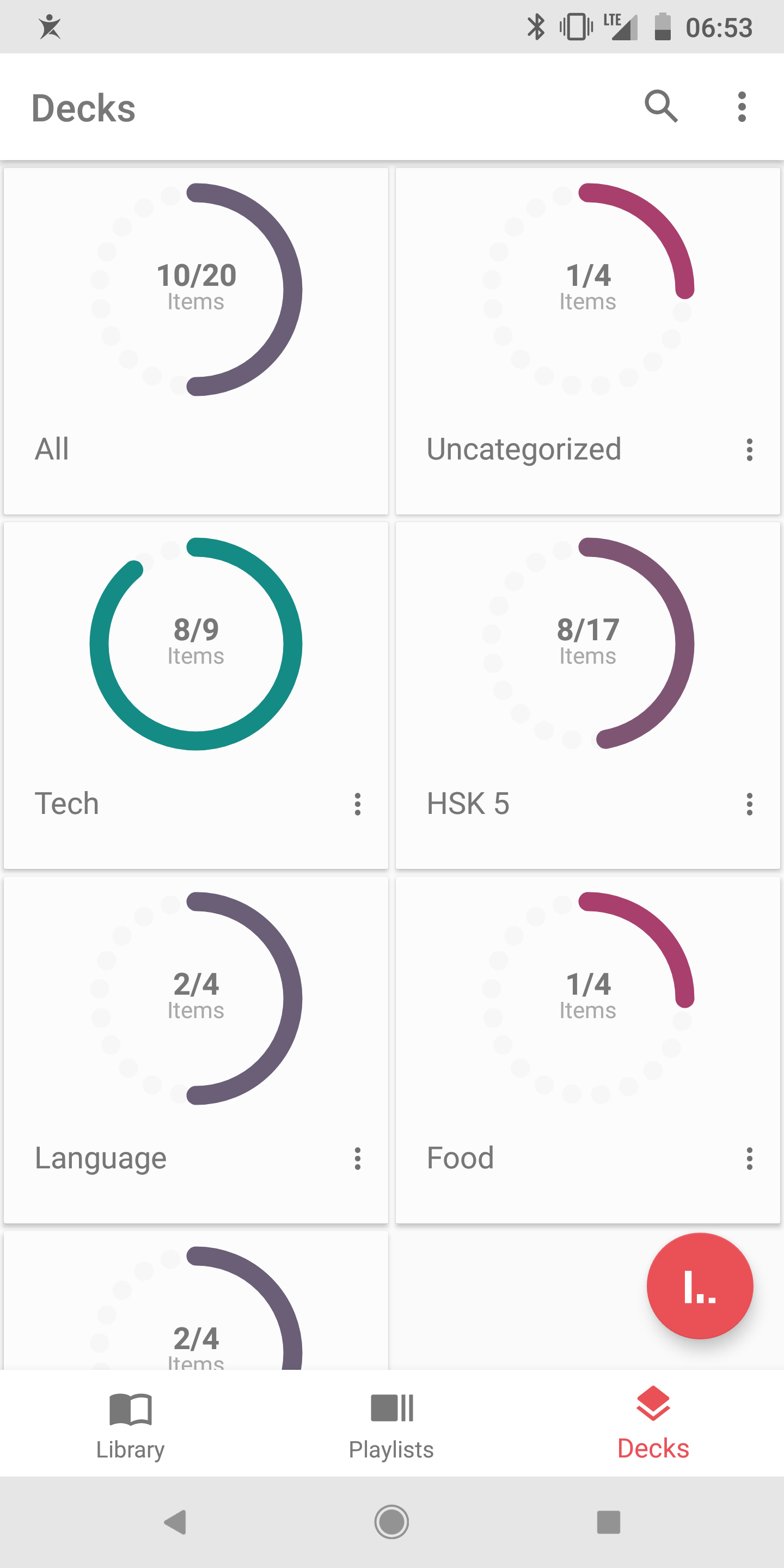
Task: Show more options for the Tech deck
Action: [357, 804]
